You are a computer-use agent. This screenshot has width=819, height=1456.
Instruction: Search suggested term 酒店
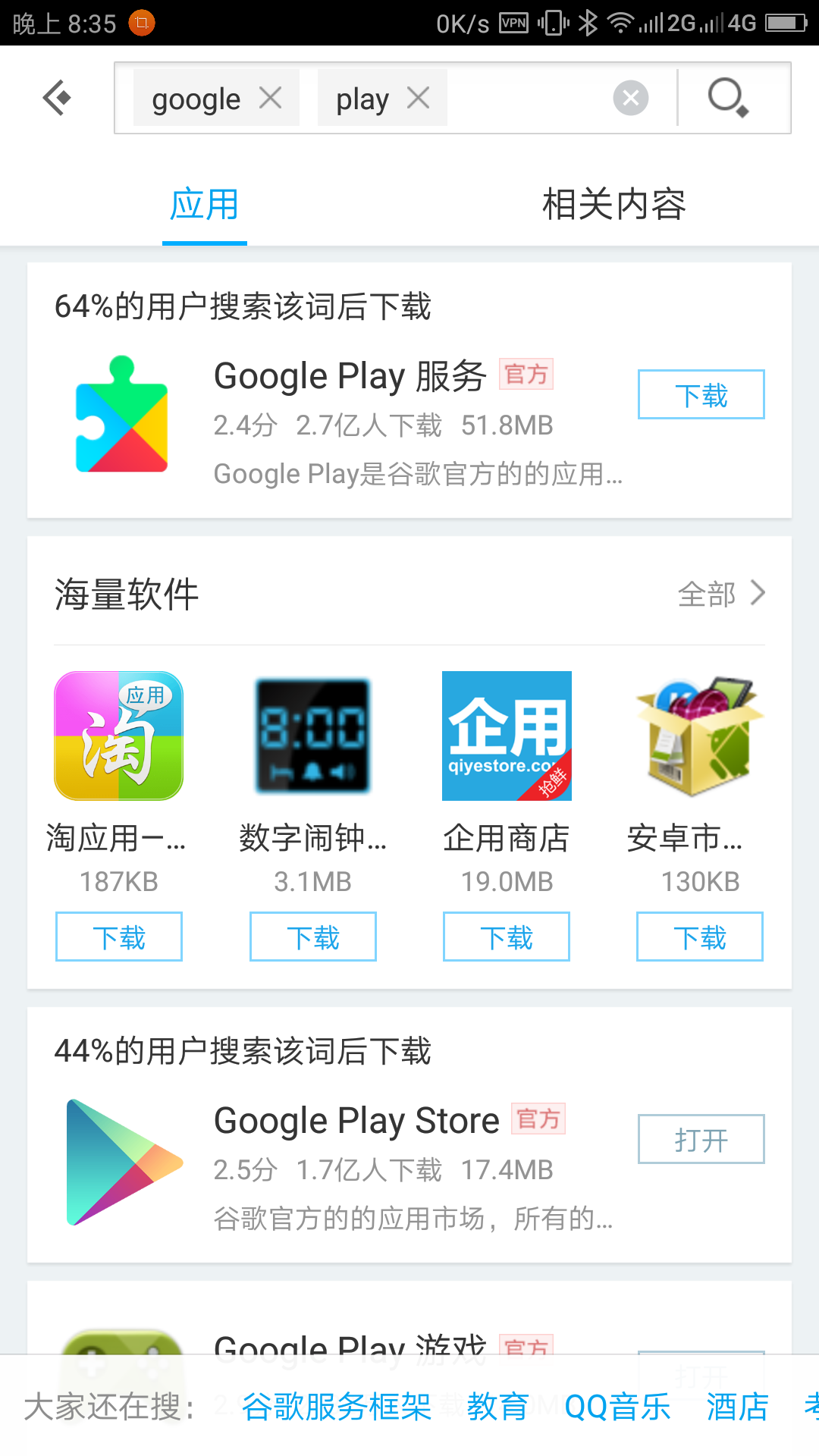pyautogui.click(x=738, y=1407)
